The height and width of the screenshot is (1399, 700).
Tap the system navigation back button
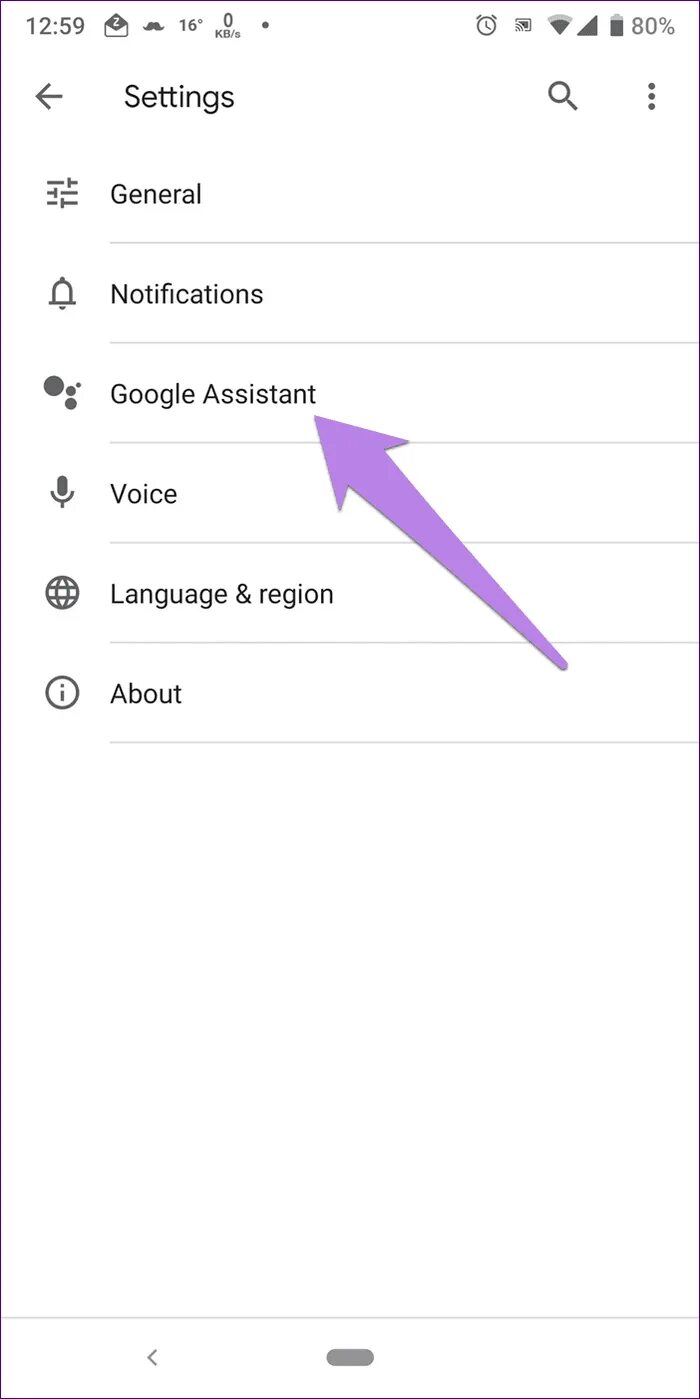(x=152, y=1357)
